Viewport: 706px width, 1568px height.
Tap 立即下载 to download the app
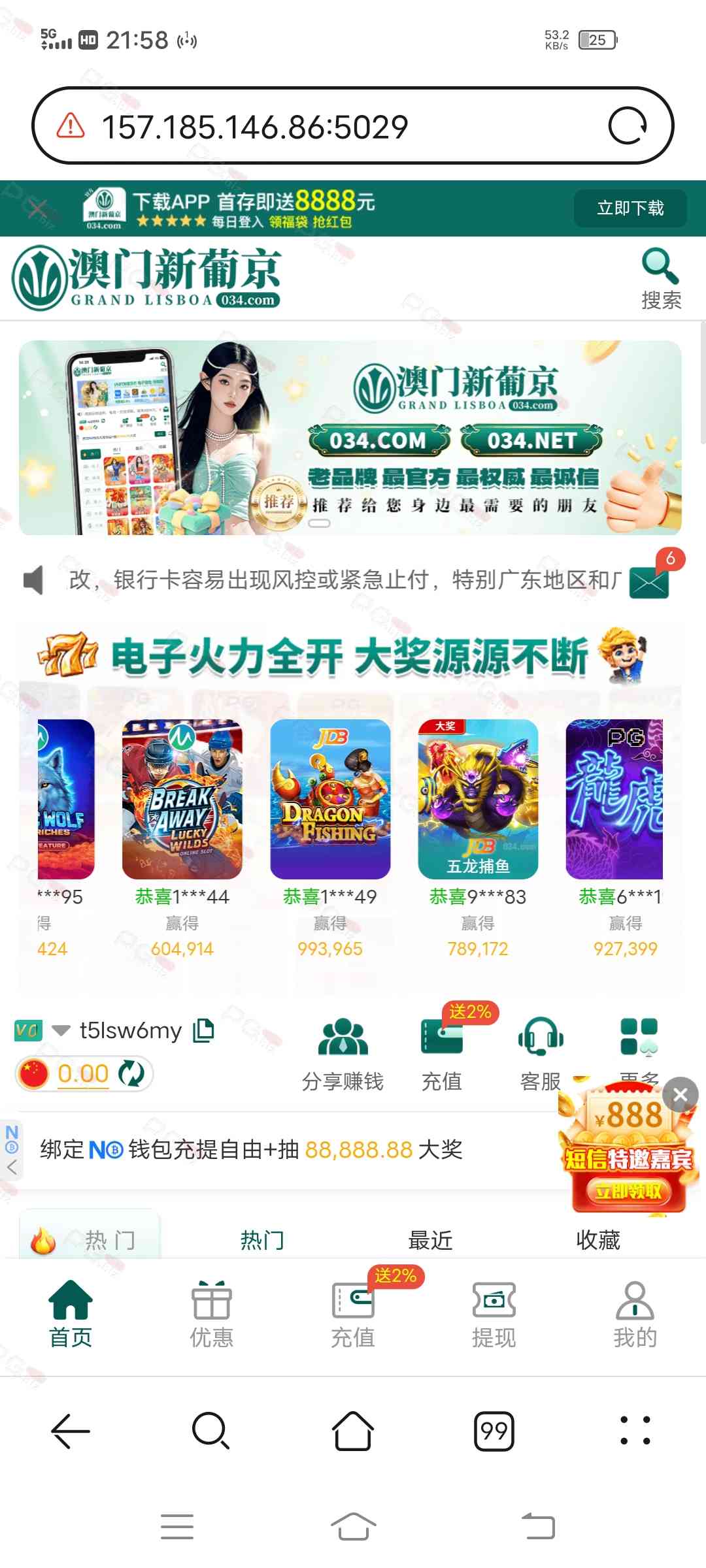[630, 208]
